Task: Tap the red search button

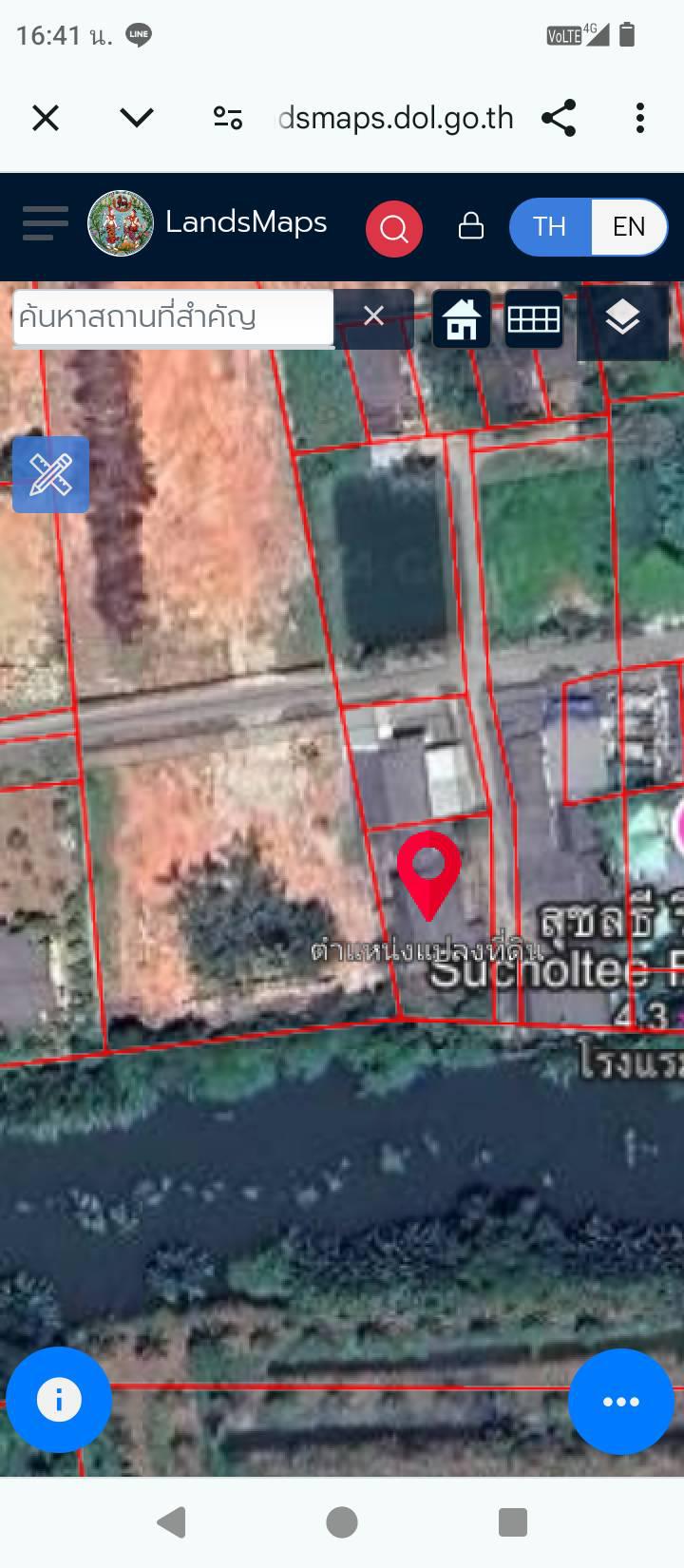Action: pos(394,229)
